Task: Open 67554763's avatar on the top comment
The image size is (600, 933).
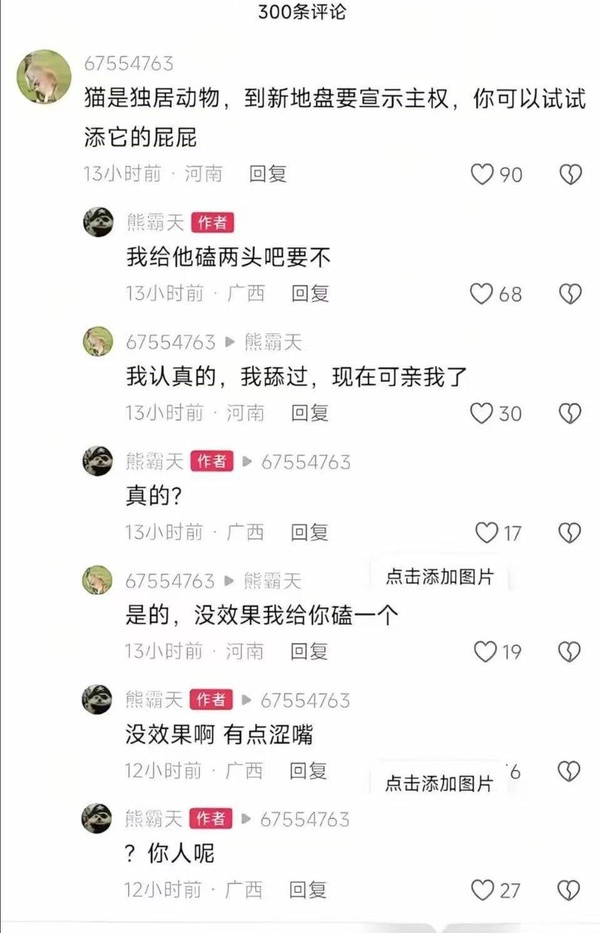Action: (x=44, y=76)
